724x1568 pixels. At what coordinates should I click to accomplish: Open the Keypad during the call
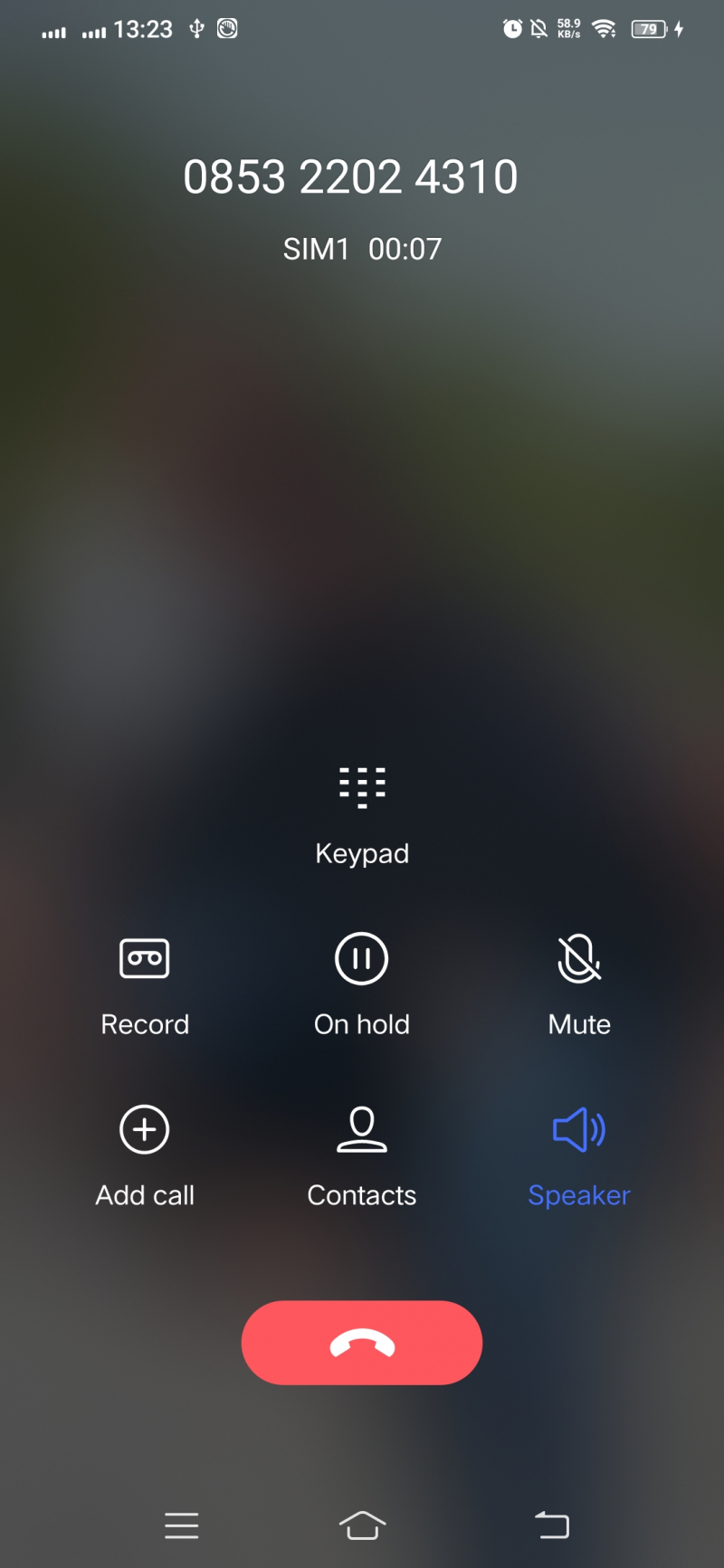[x=362, y=787]
